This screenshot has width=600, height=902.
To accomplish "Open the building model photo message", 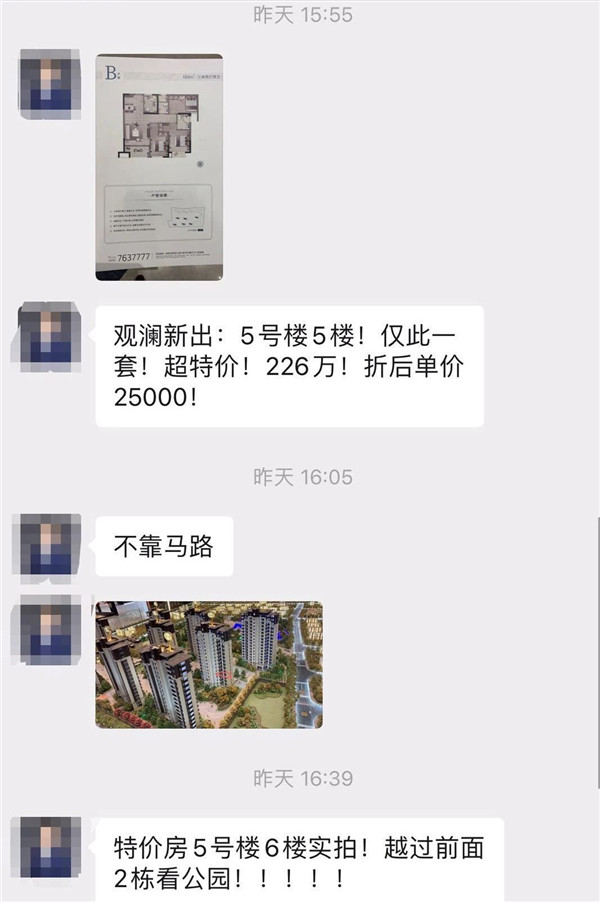I will point(208,664).
